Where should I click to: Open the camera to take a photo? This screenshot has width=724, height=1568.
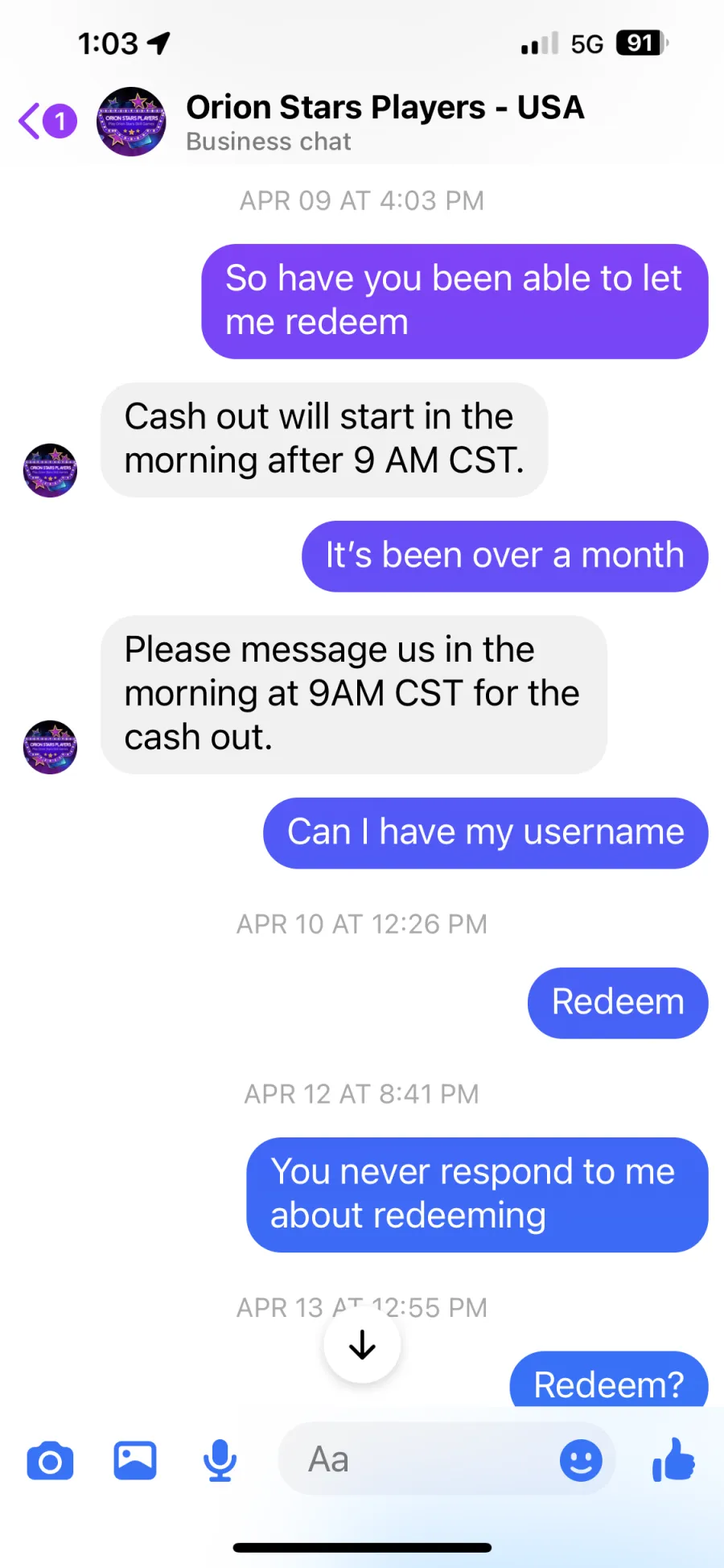click(50, 1460)
